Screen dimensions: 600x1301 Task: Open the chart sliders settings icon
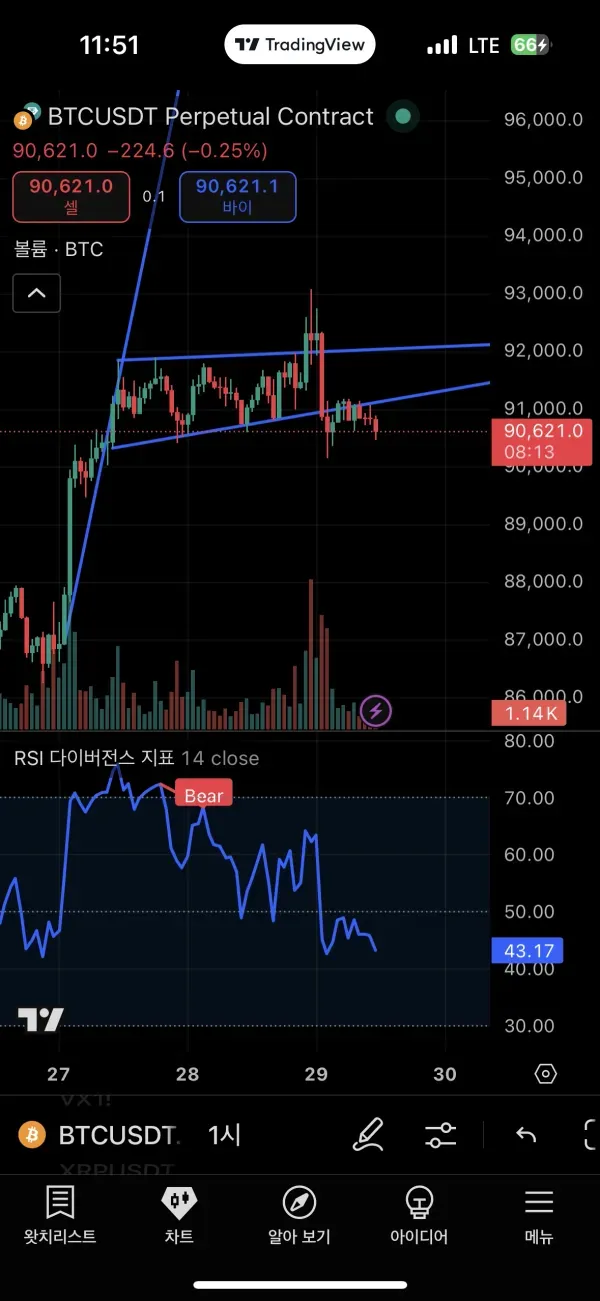coord(440,1135)
